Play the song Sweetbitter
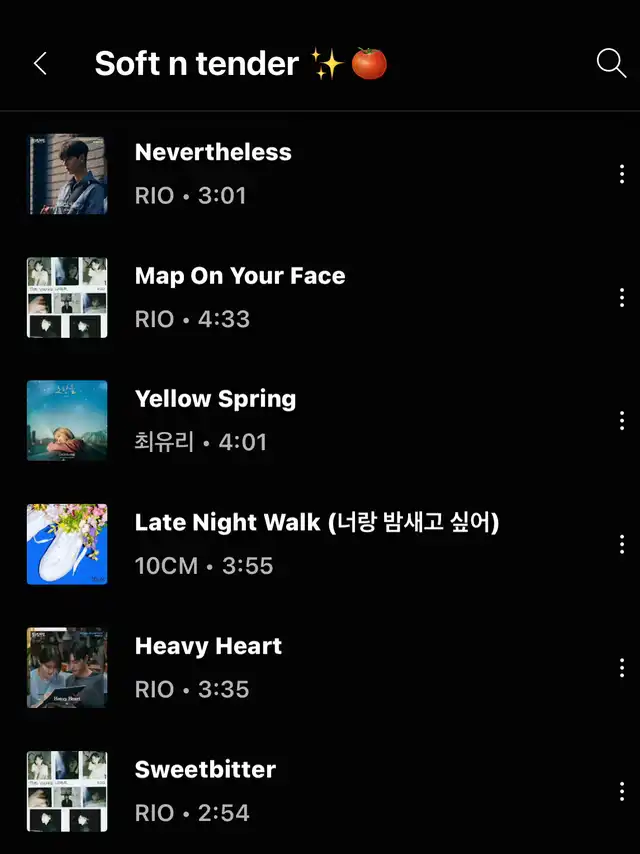The image size is (640, 854). pyautogui.click(x=205, y=770)
